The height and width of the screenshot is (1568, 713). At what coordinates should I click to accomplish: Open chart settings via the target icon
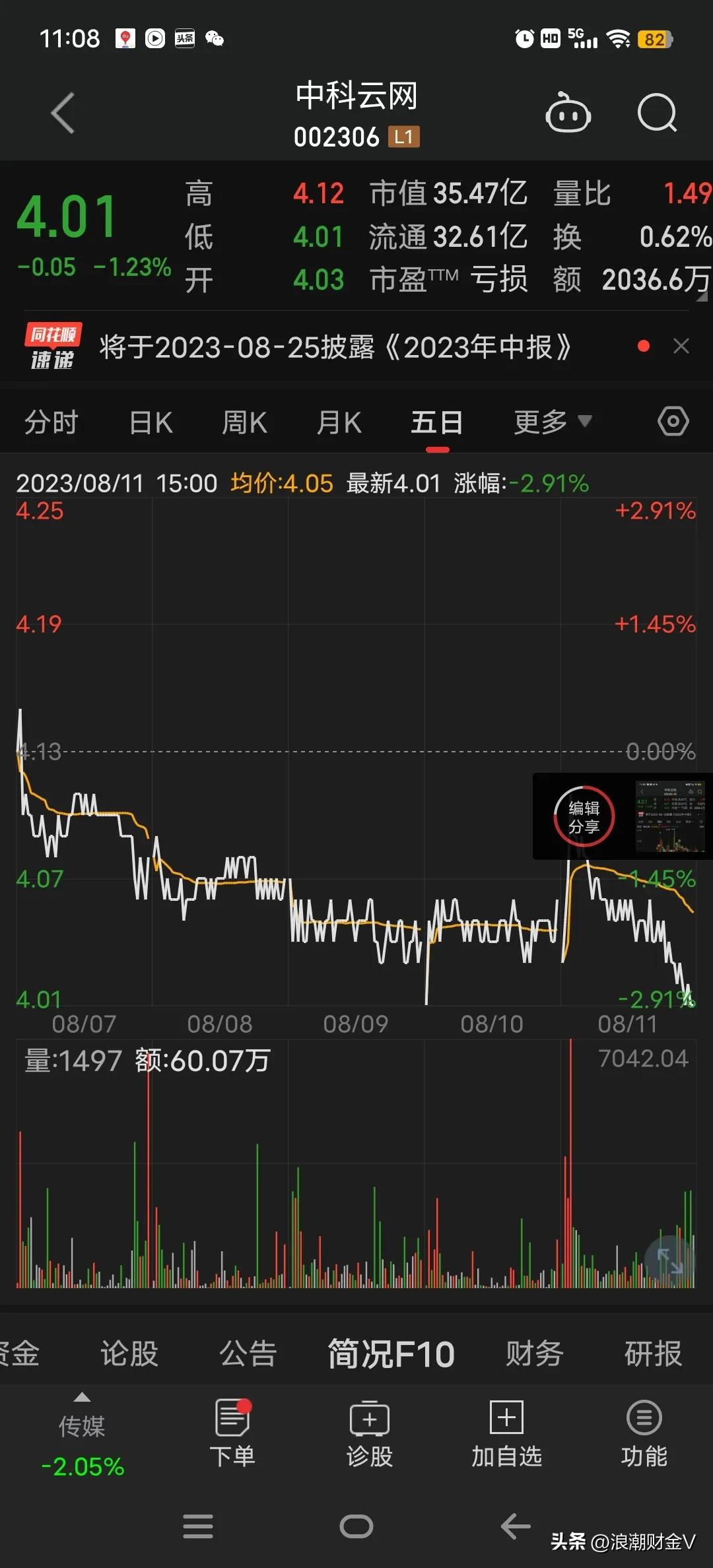point(673,420)
